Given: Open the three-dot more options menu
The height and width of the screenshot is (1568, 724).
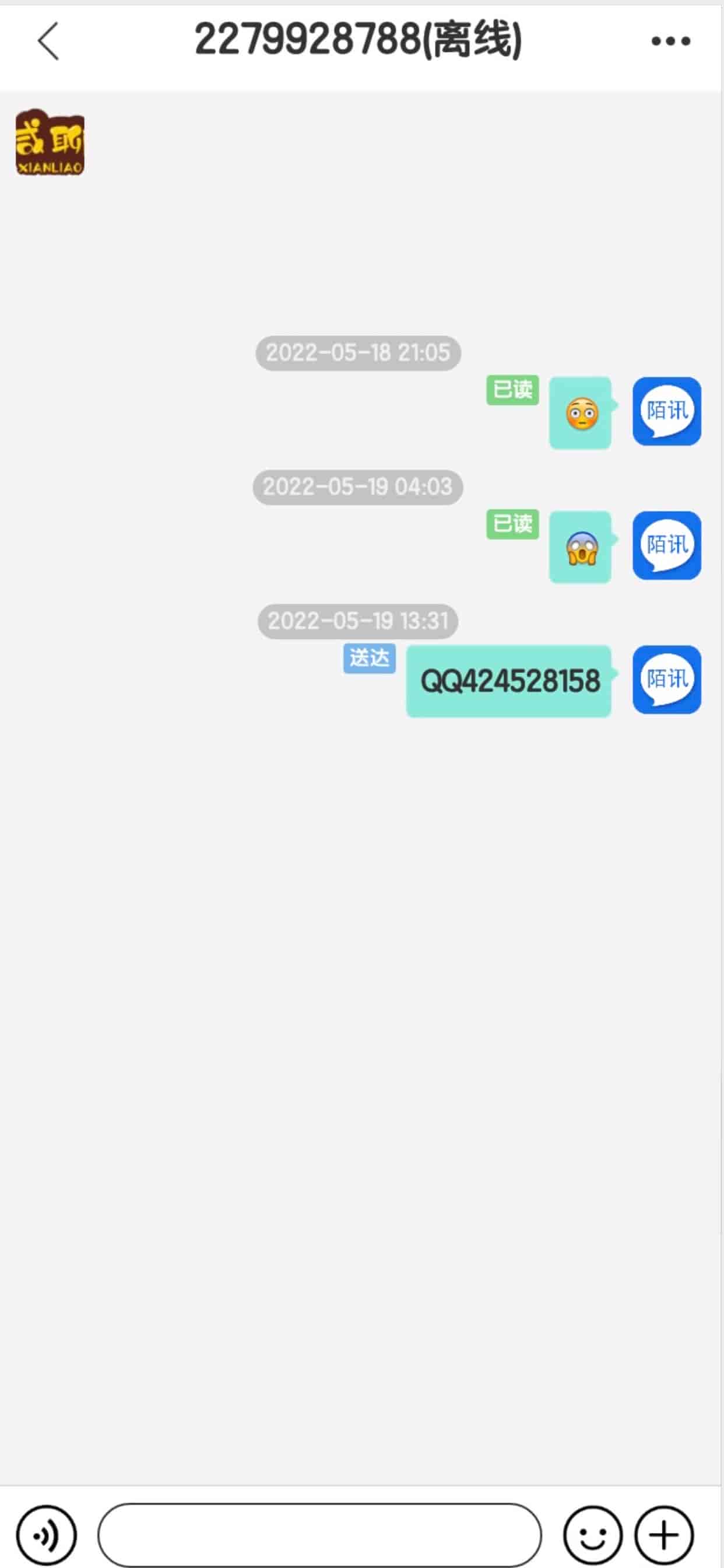Looking at the screenshot, I should pos(670,41).
